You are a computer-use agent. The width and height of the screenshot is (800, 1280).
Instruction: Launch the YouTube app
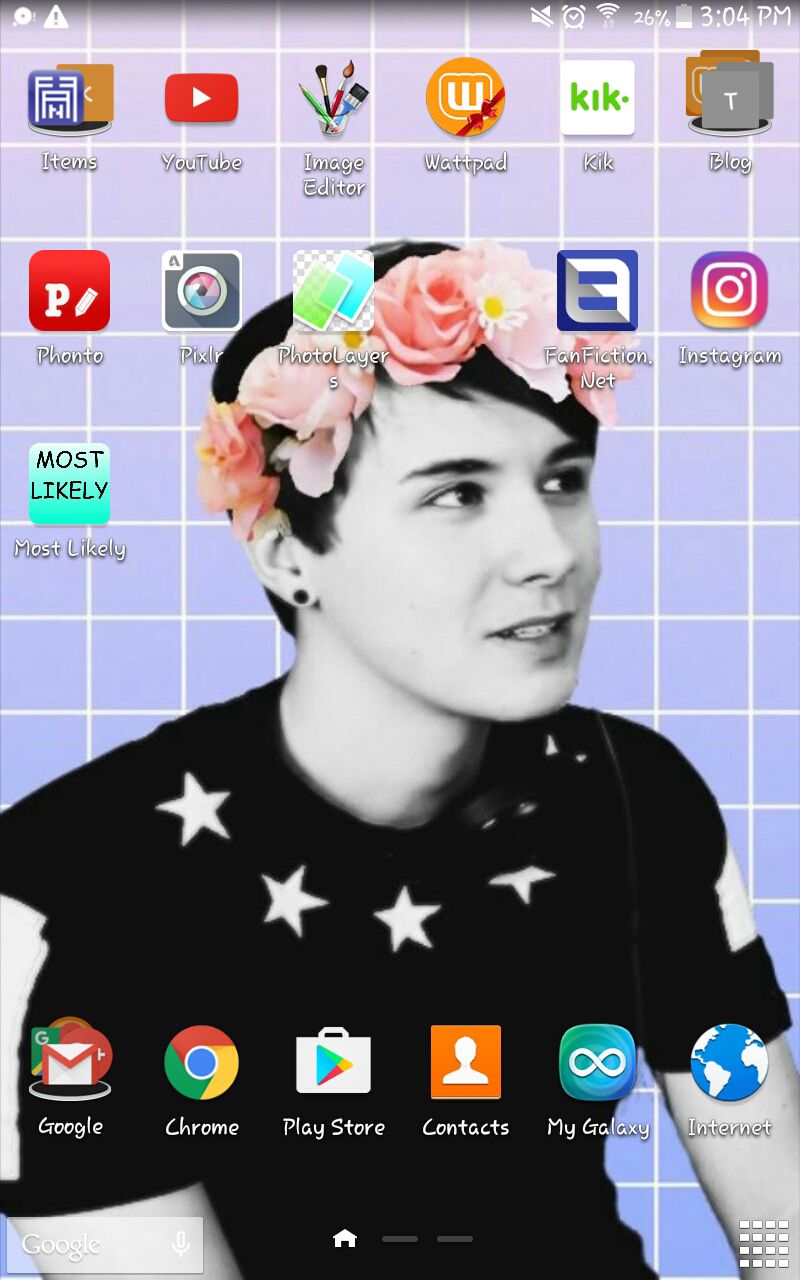pos(201,98)
